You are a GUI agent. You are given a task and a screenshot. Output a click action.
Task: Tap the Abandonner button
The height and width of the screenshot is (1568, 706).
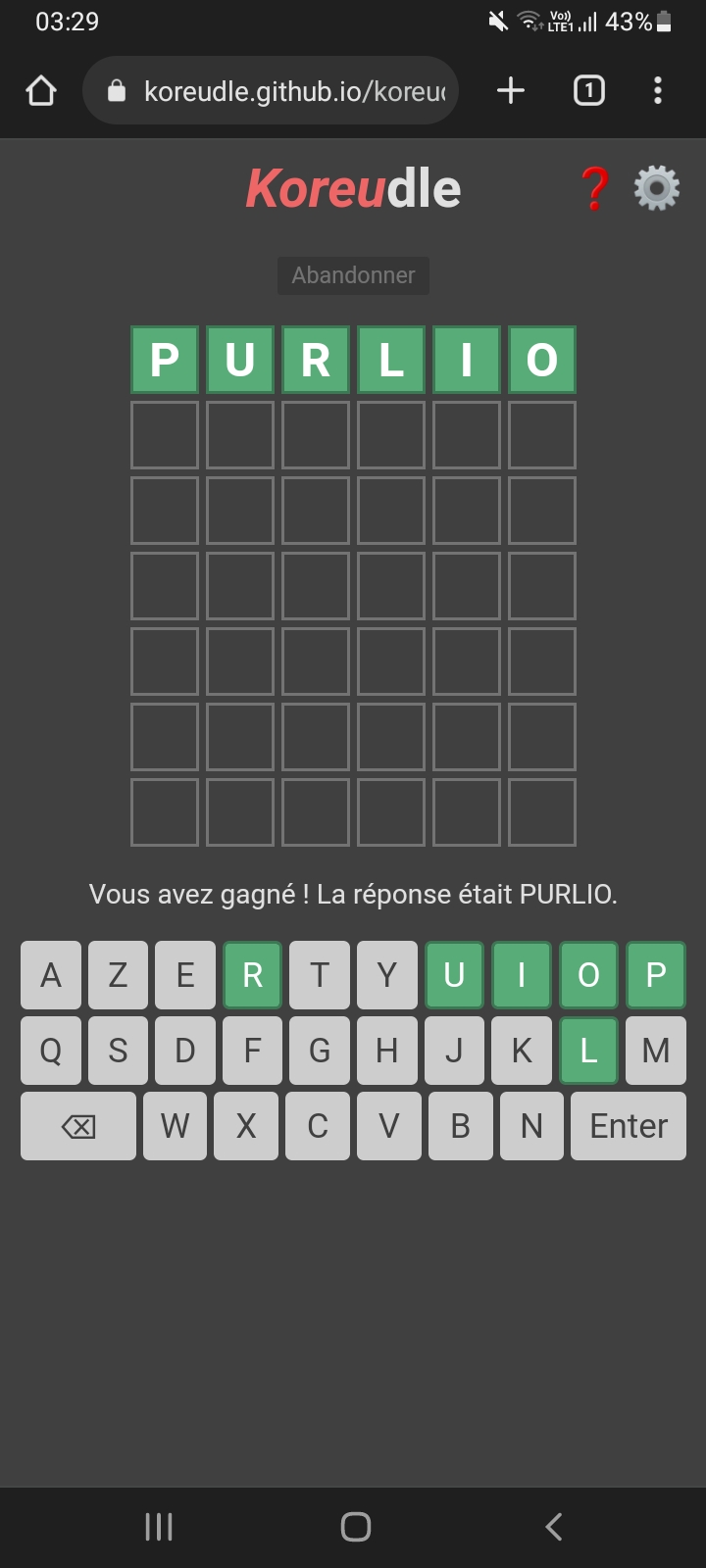[x=353, y=275]
